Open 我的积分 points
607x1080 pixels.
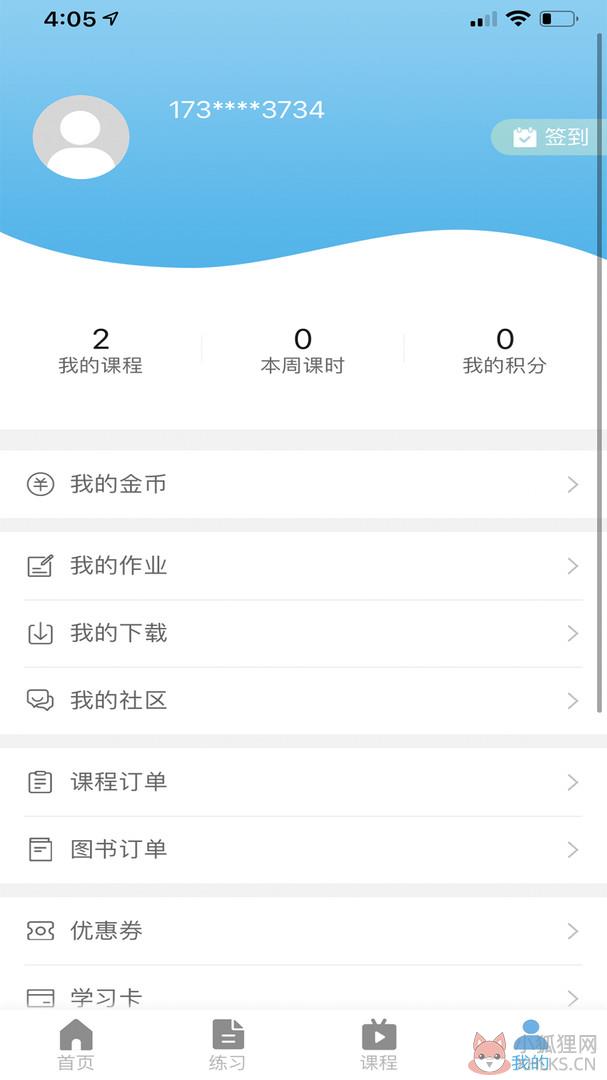pyautogui.click(x=504, y=351)
